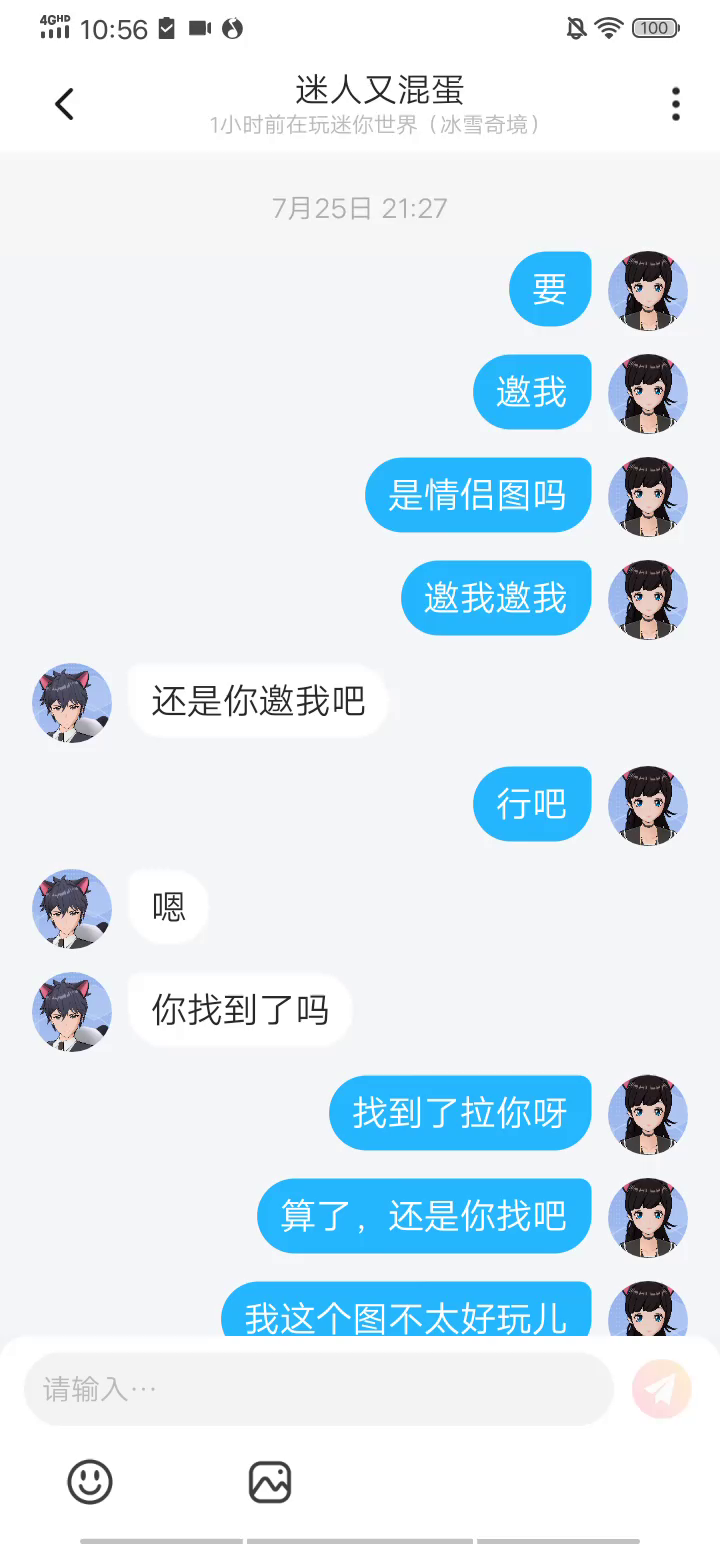This screenshot has height=1544, width=720.
Task: Focus the 请输入 message input field
Action: (318, 1389)
